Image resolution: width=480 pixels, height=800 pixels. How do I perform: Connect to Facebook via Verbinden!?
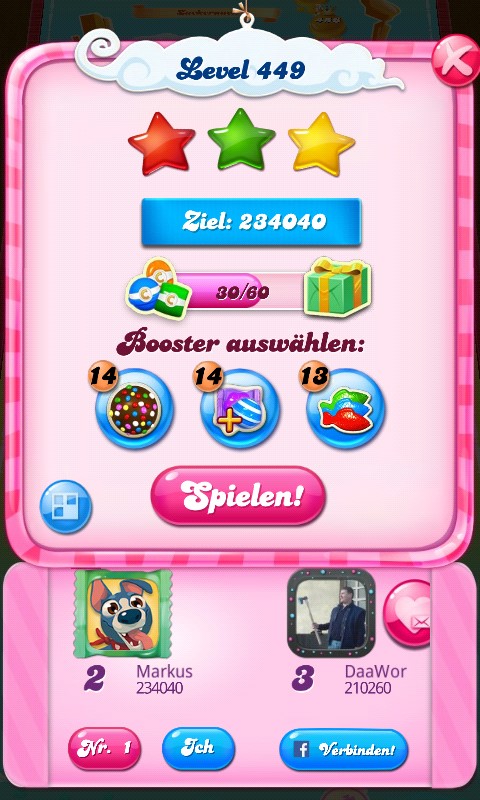344,749
